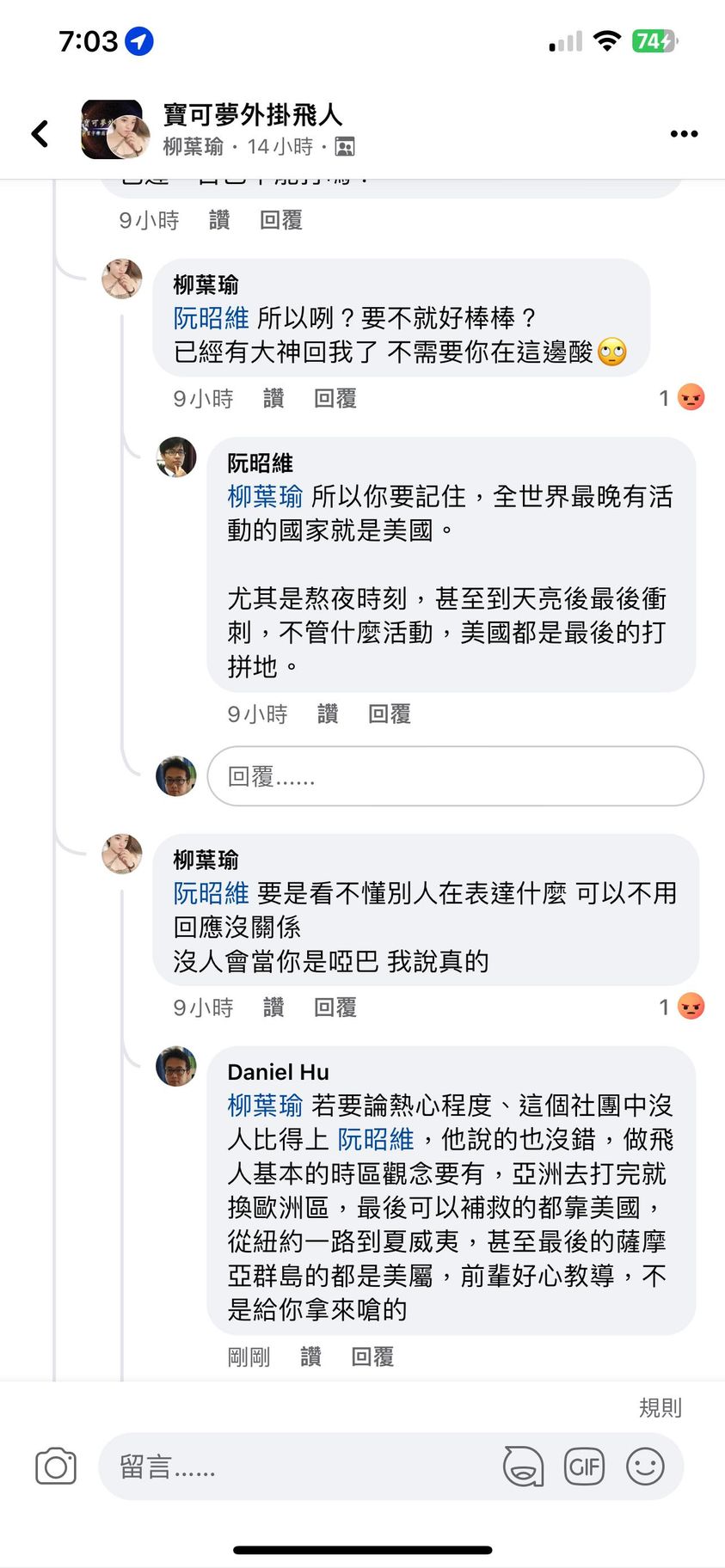Reply to 柳葉瑜's comment about 啞巴
The height and width of the screenshot is (1568, 725).
335,1008
